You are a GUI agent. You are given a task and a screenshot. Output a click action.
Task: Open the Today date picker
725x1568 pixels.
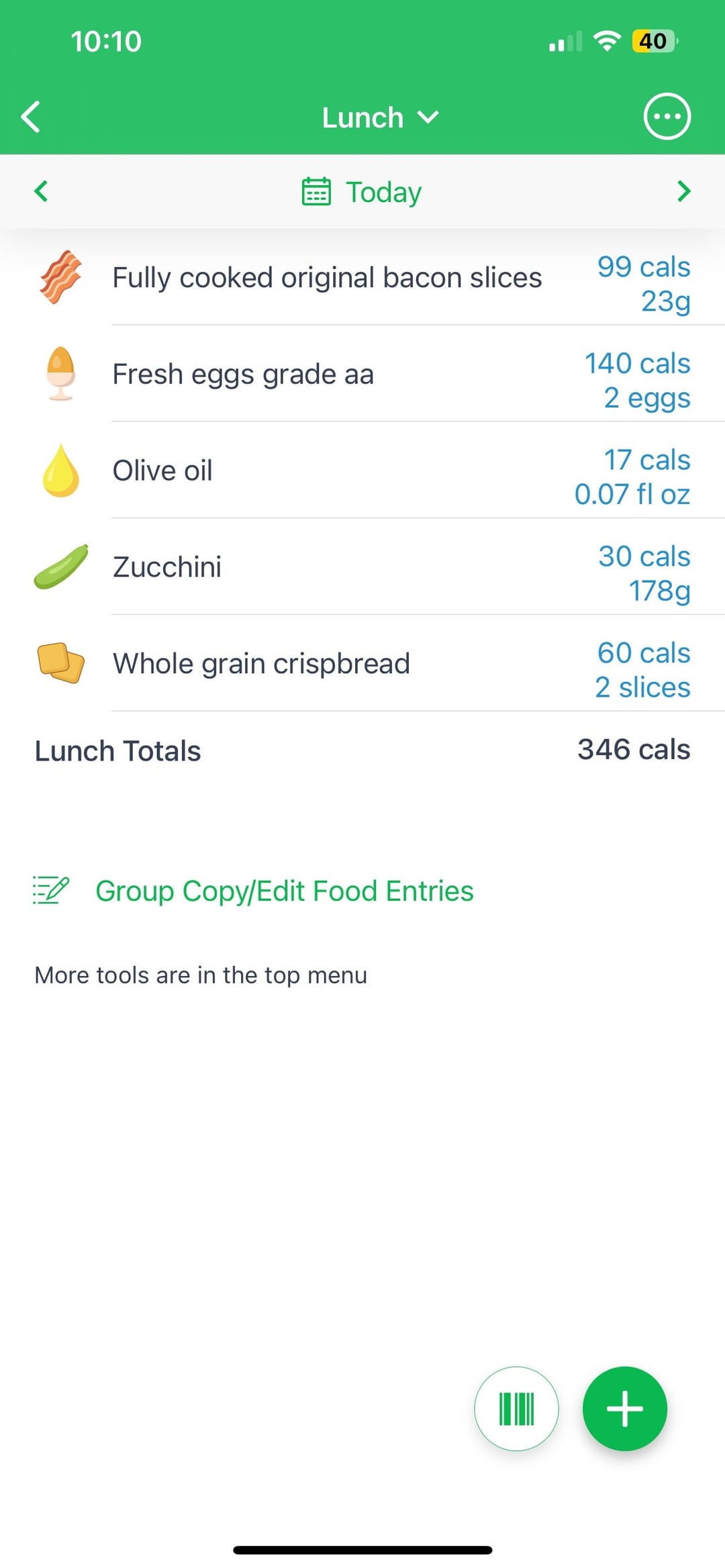pyautogui.click(x=362, y=192)
